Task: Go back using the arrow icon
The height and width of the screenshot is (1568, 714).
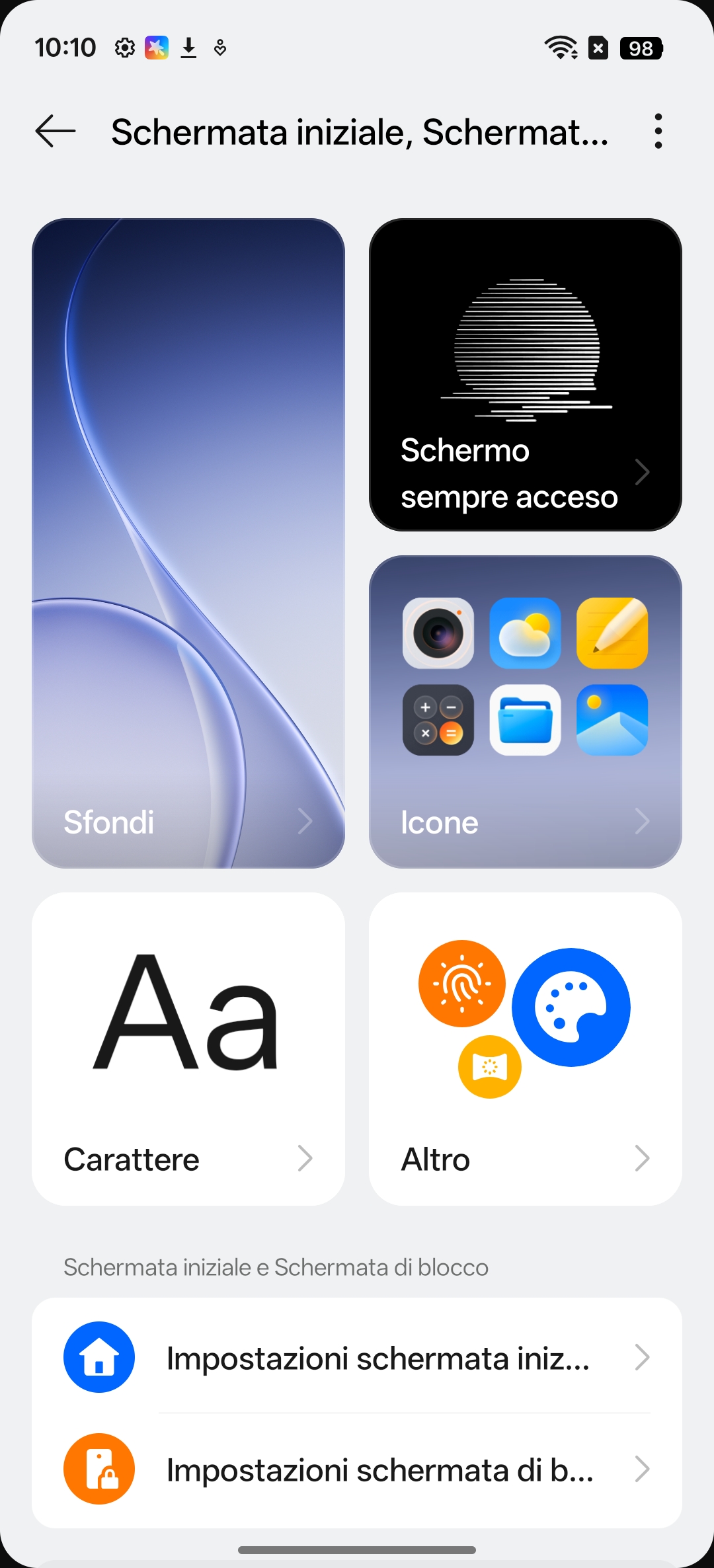Action: [56, 131]
